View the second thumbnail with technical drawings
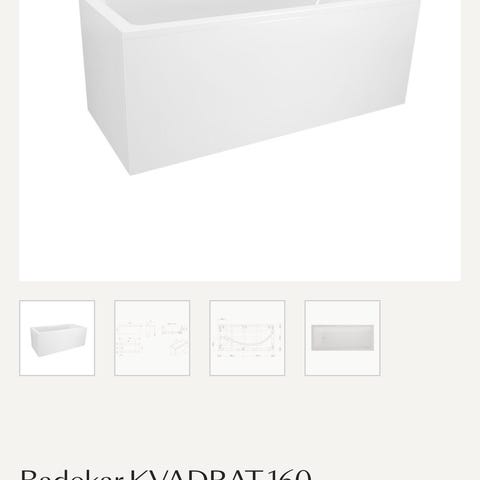 152,338
